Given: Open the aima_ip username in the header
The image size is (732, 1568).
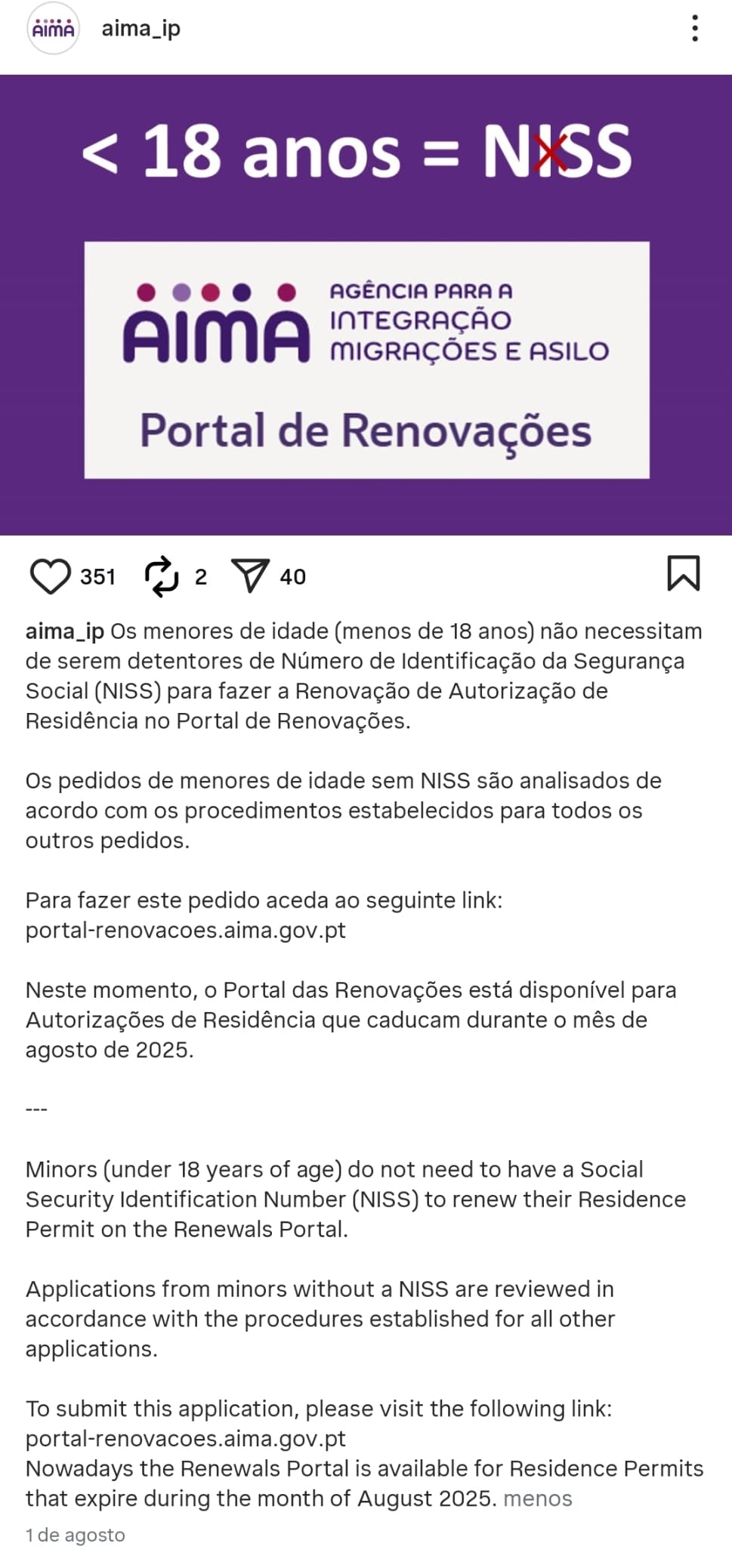Looking at the screenshot, I should [141, 29].
